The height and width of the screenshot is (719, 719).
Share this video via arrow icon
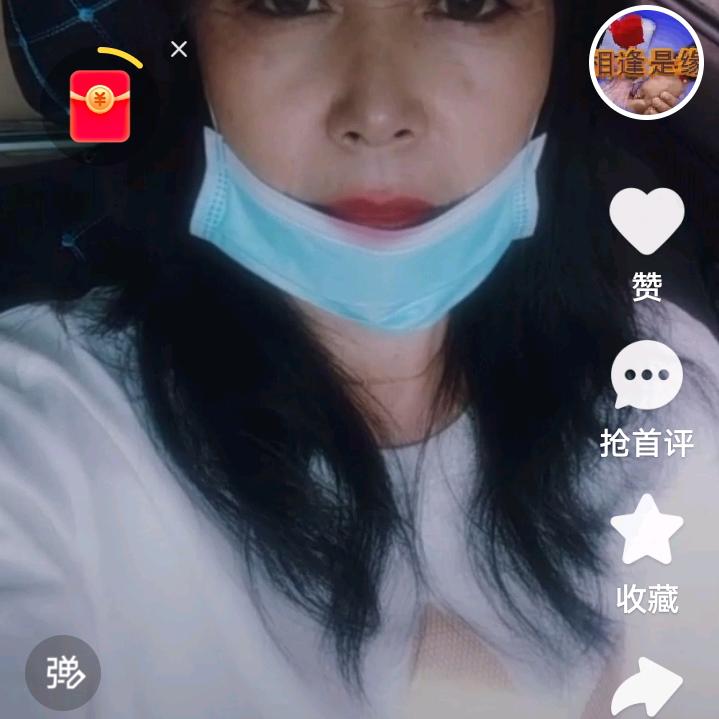tap(646, 688)
